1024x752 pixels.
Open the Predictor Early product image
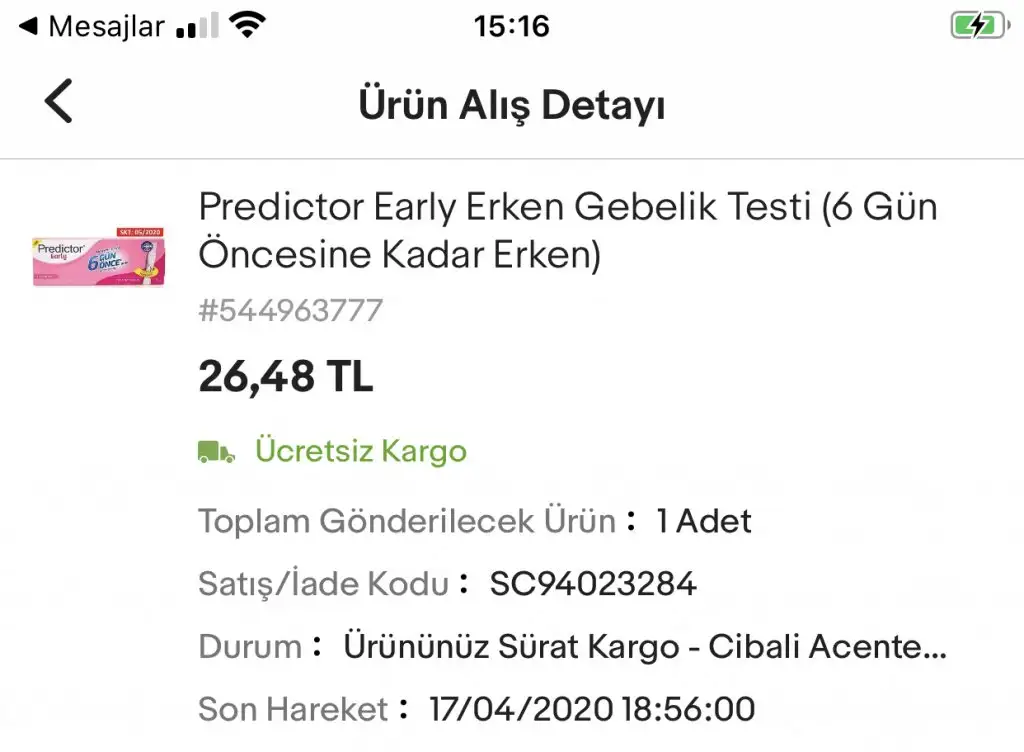[x=98, y=258]
